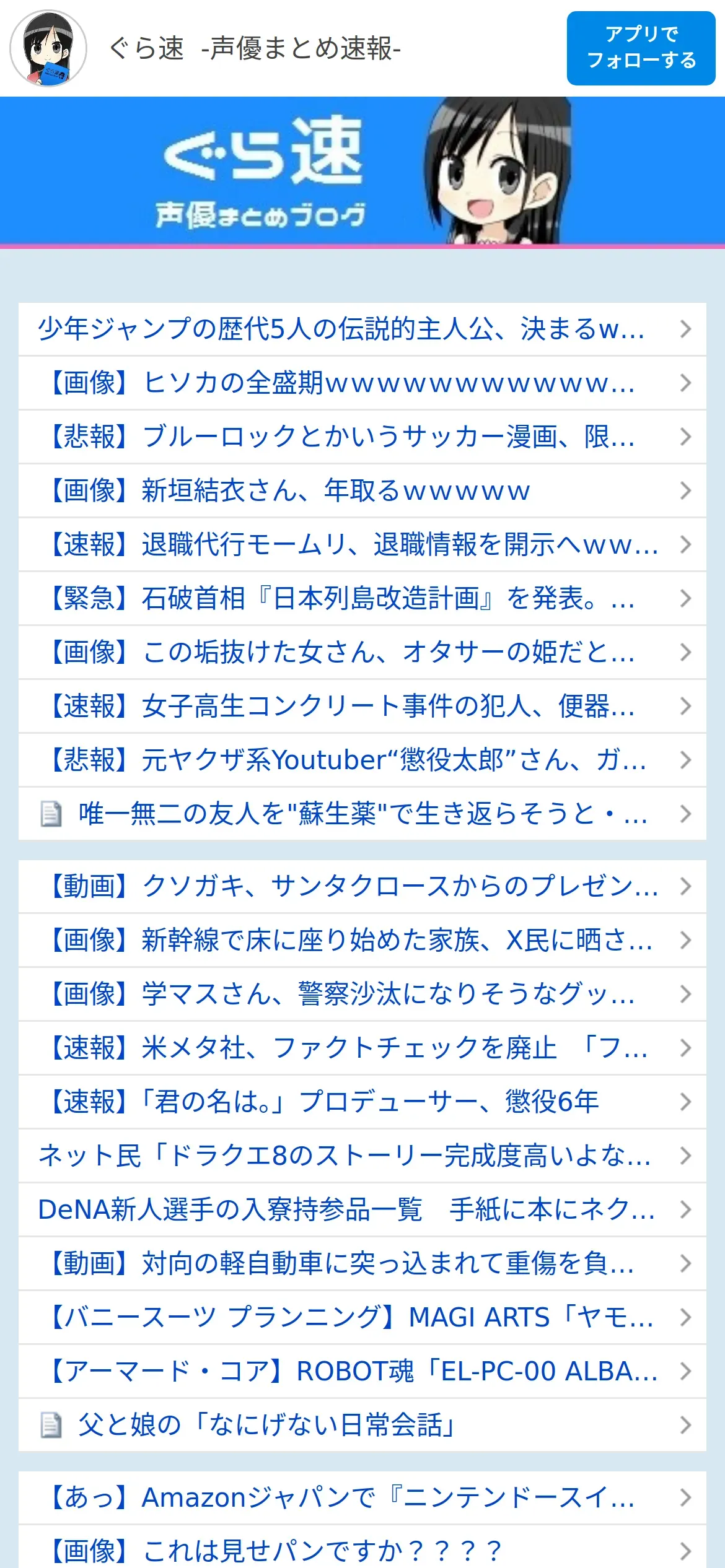Open the ヒソカの全盛期 article
This screenshot has width=725, height=1568.
click(341, 383)
